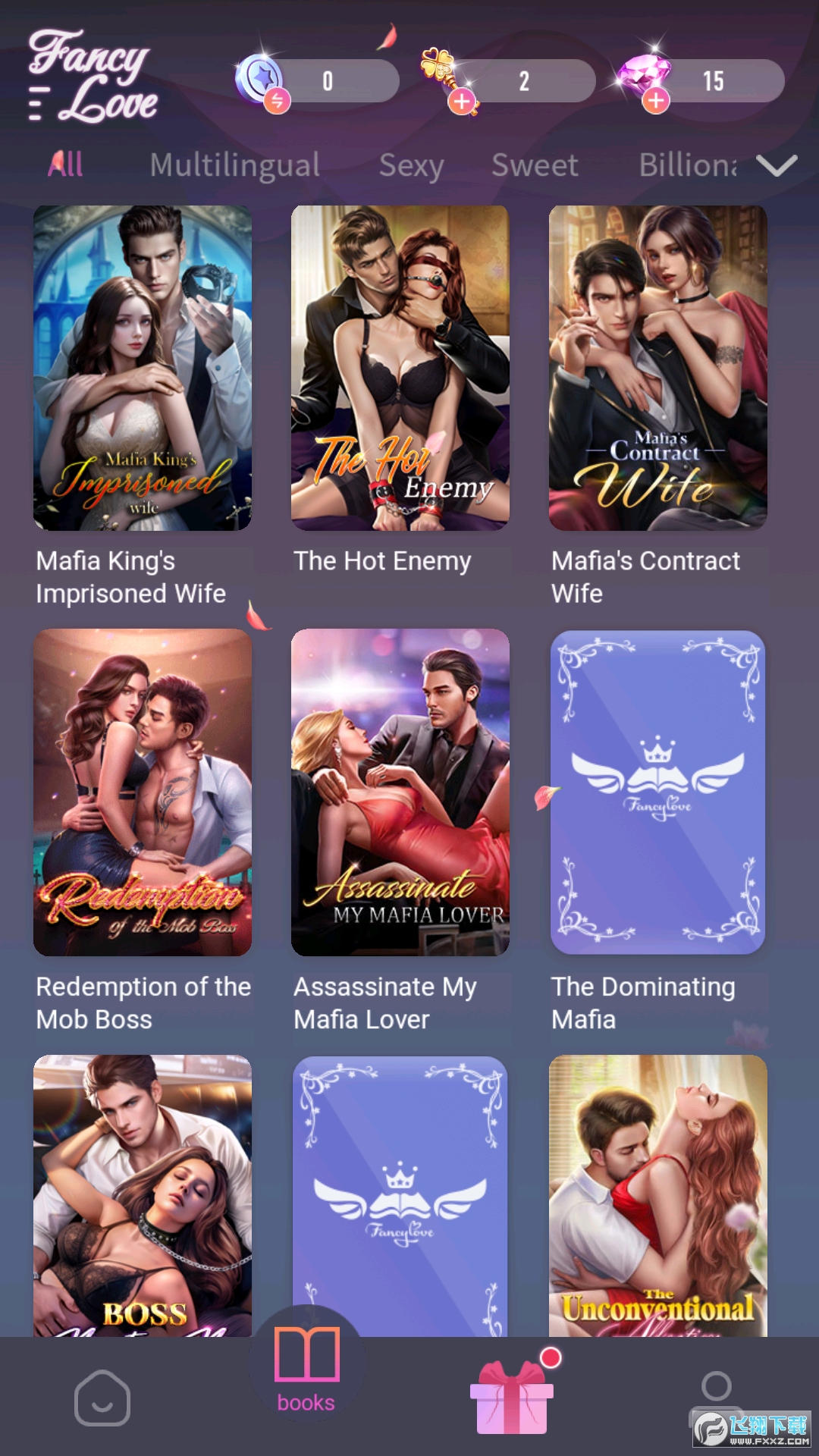Expand the category list chevron
819x1456 pixels.
click(777, 165)
